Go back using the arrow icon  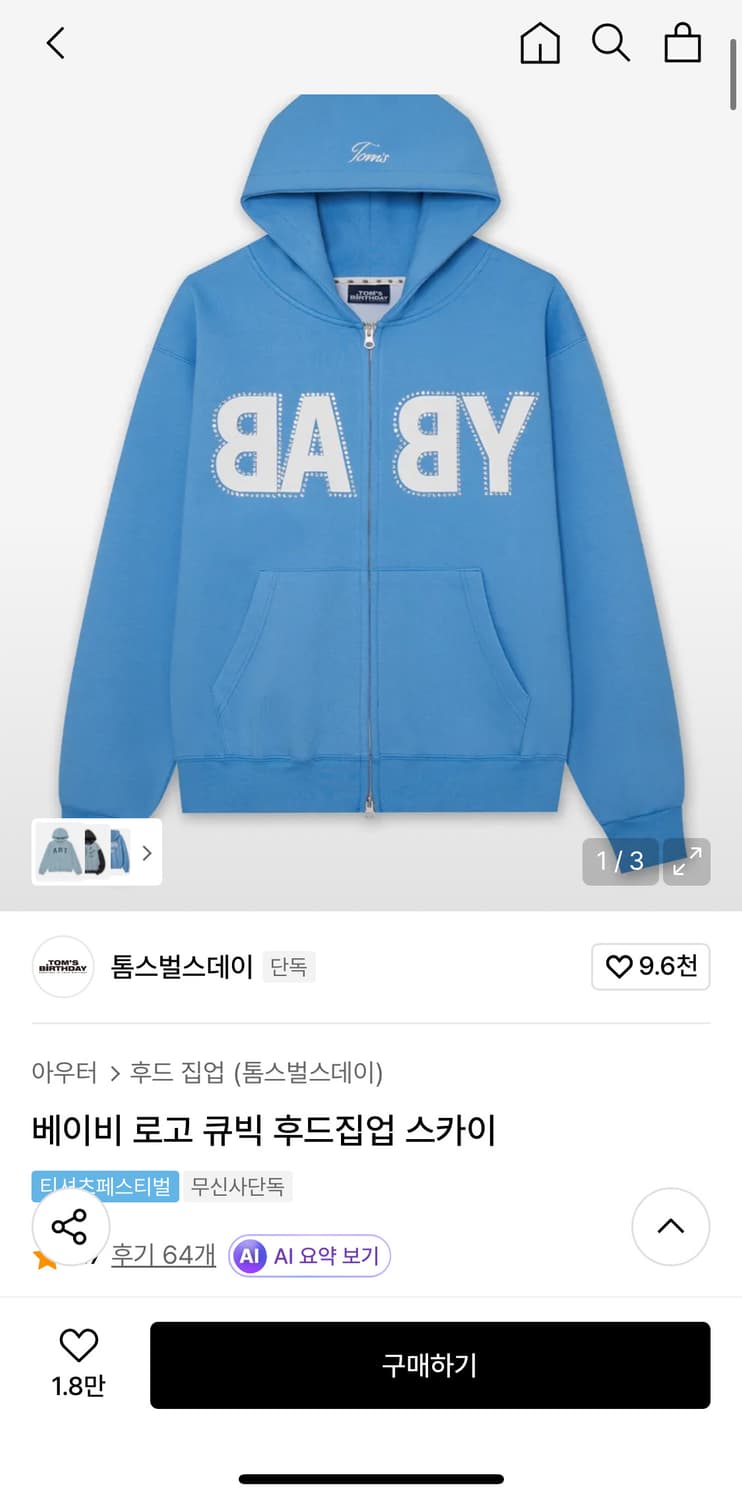tap(55, 44)
